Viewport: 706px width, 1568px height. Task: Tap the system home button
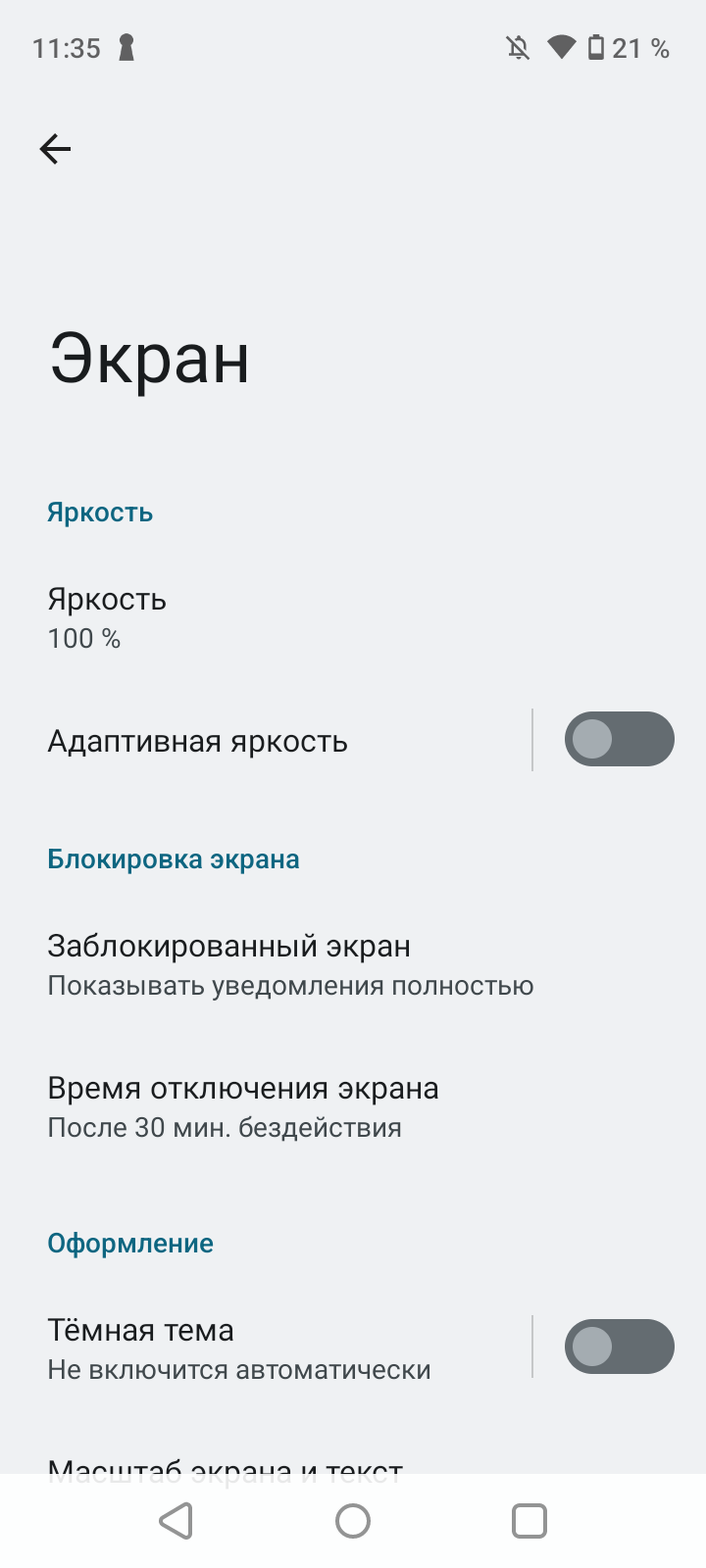[353, 1521]
